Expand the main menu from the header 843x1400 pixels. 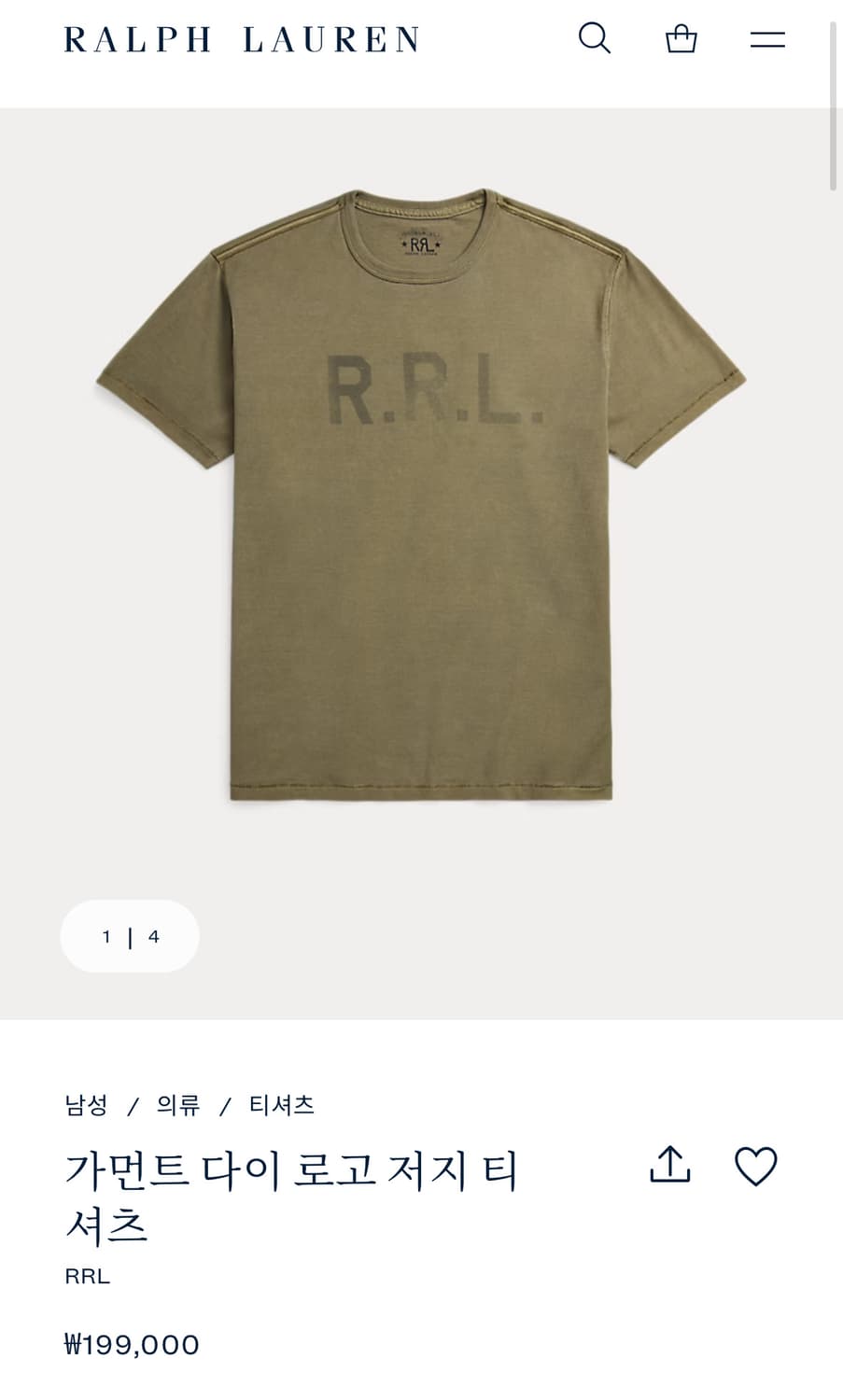point(768,38)
